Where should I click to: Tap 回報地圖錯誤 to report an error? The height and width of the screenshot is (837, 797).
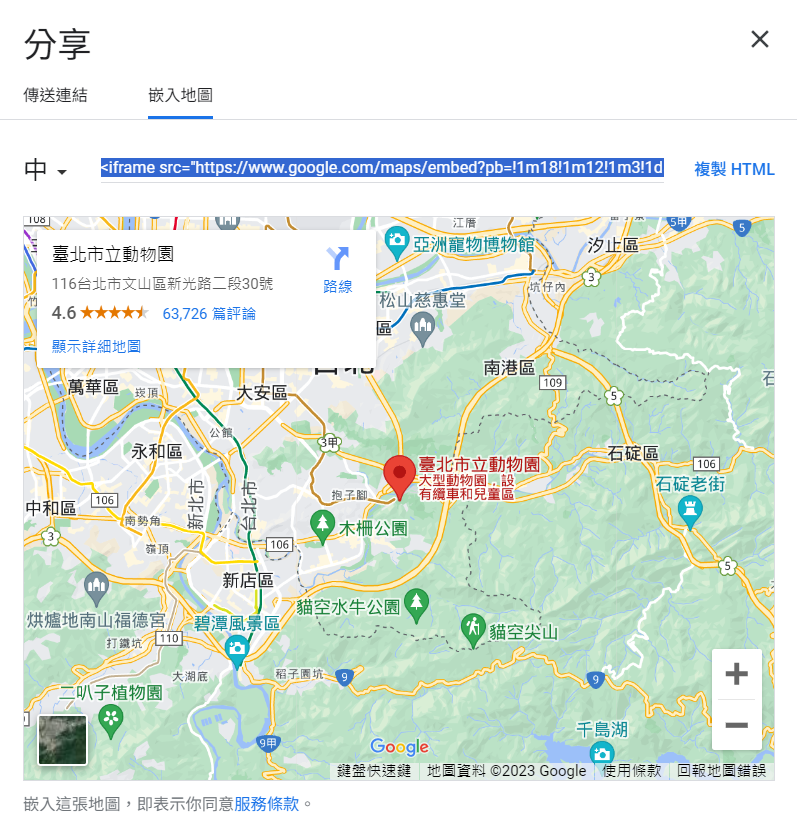click(x=720, y=770)
